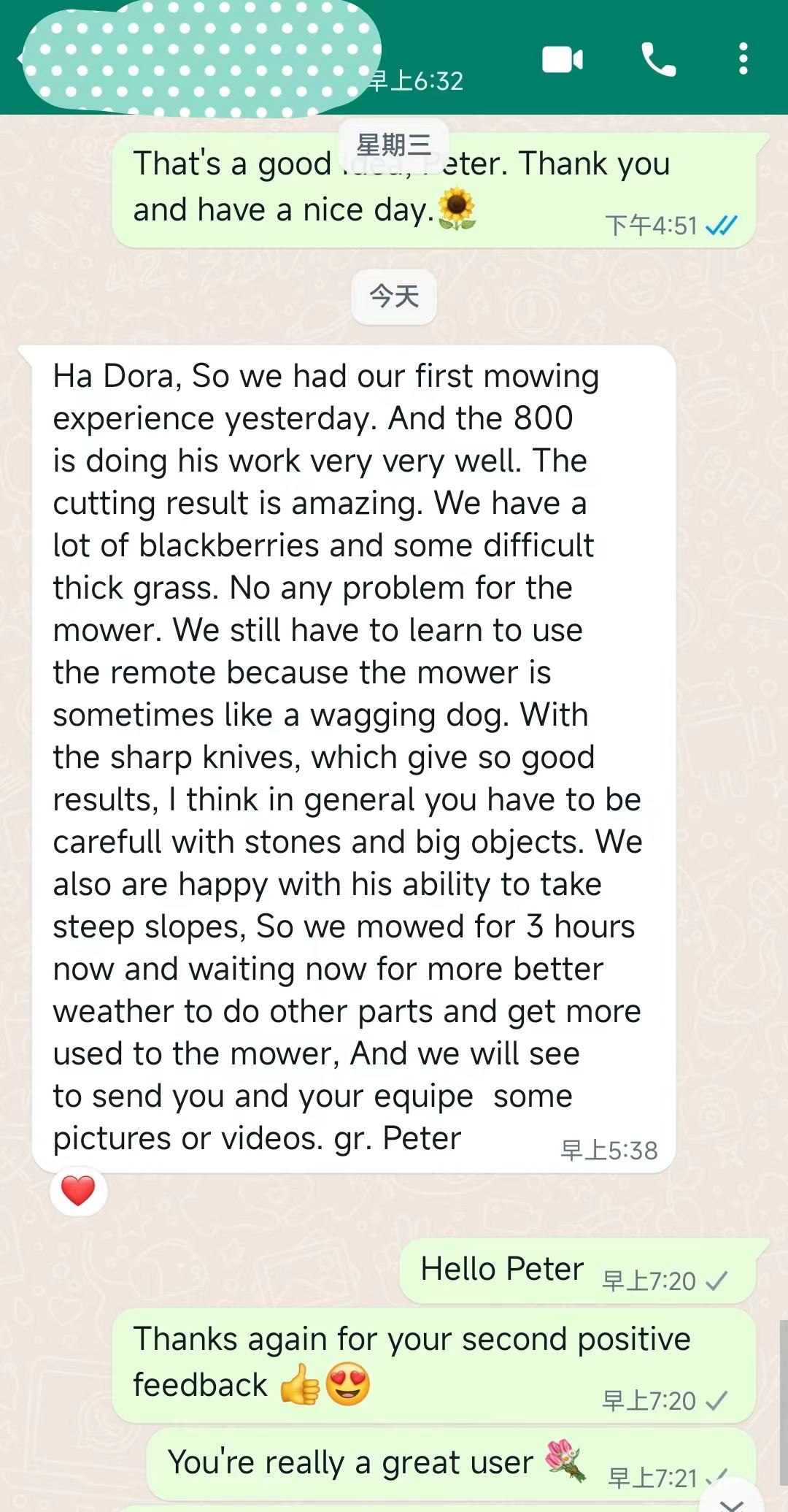The image size is (788, 1512).
Task: Open the three-dot overflow menu
Action: point(743,59)
